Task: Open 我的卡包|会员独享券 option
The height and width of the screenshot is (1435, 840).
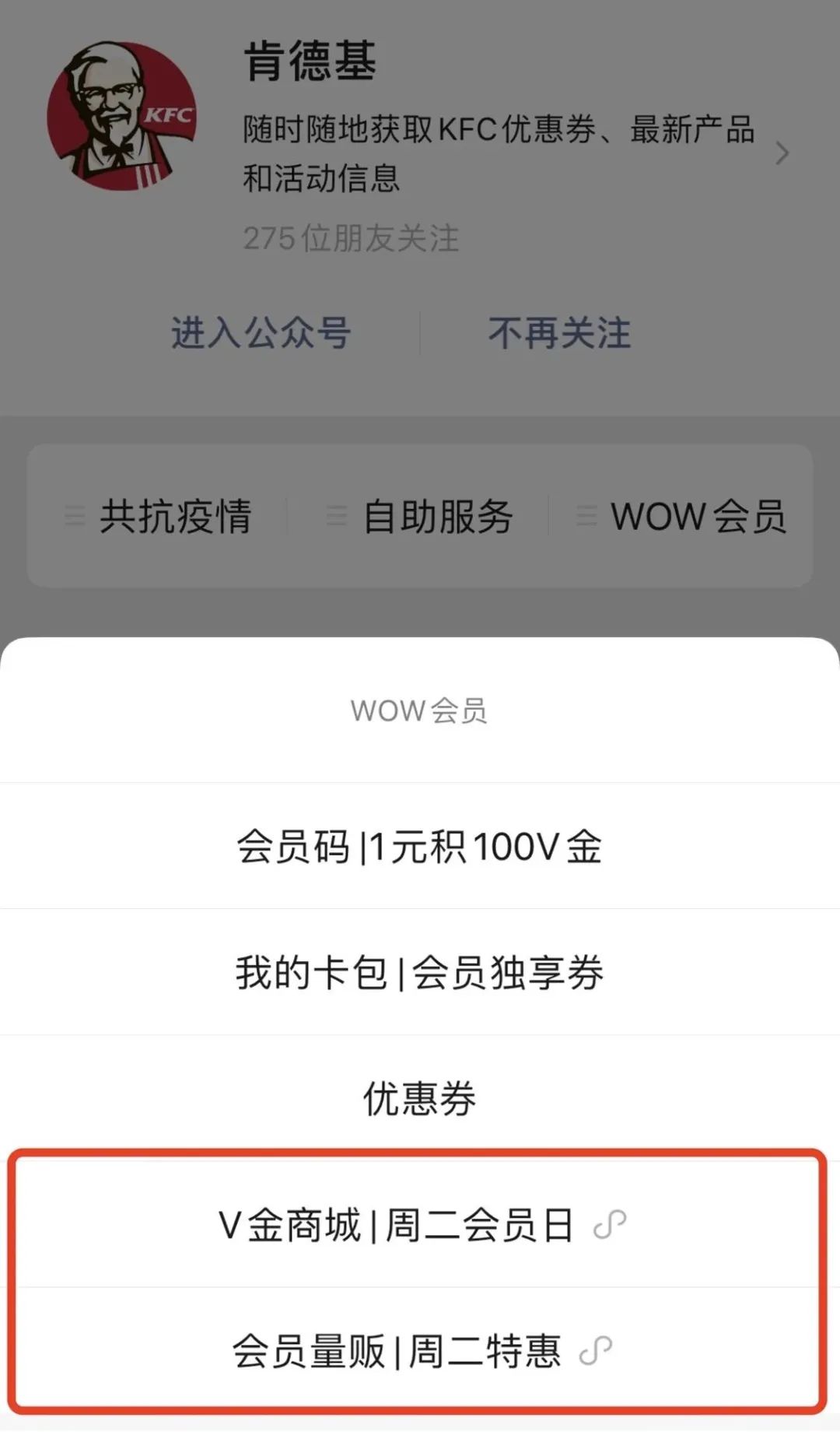Action: (x=420, y=973)
